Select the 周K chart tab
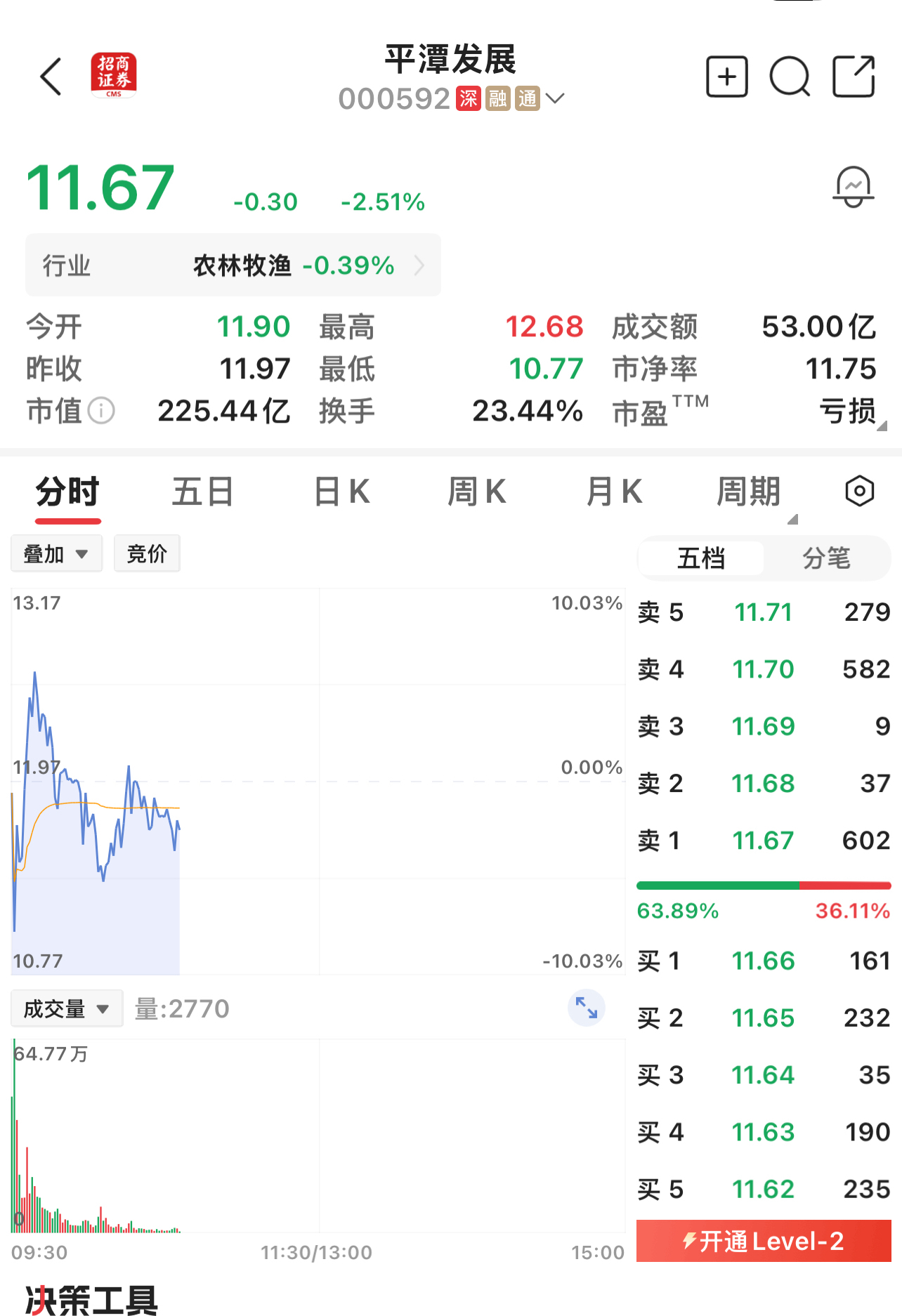The height and width of the screenshot is (1316, 902). tap(477, 492)
